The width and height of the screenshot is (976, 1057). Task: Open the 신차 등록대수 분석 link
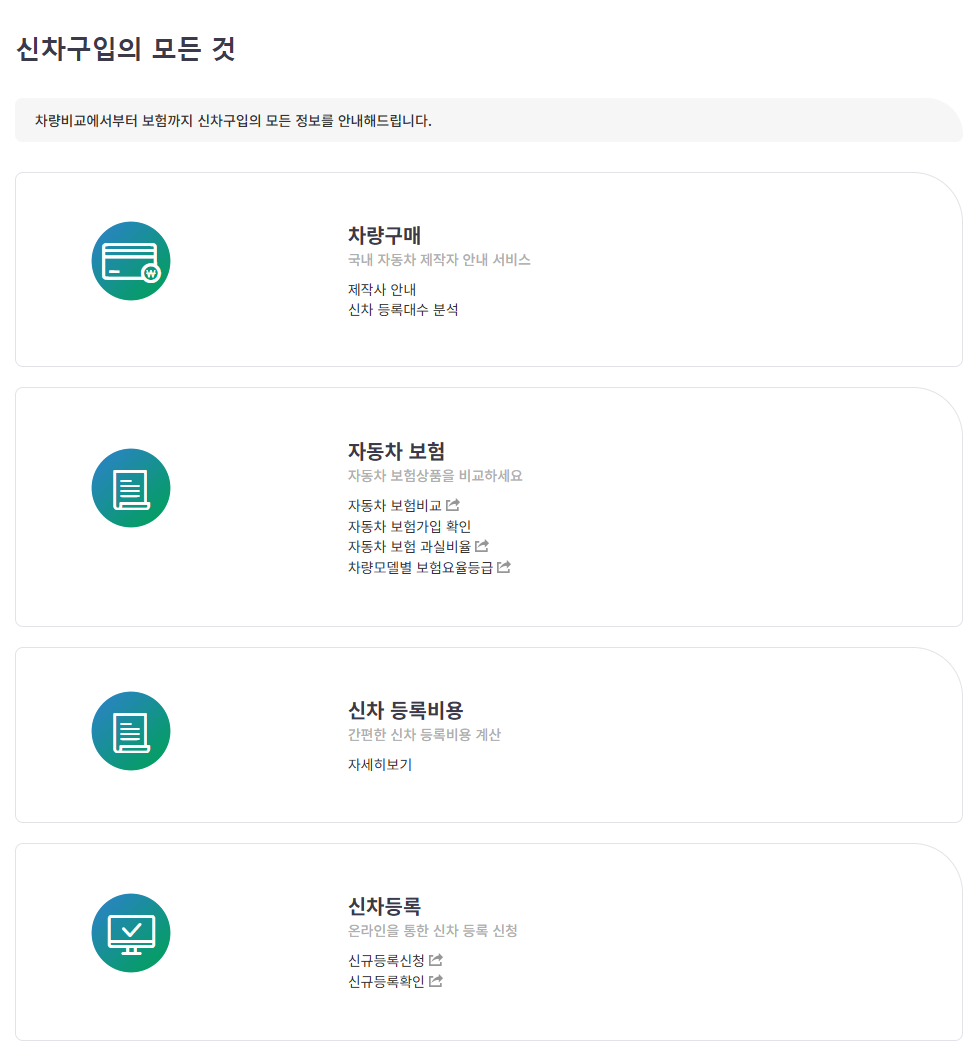[x=397, y=310]
